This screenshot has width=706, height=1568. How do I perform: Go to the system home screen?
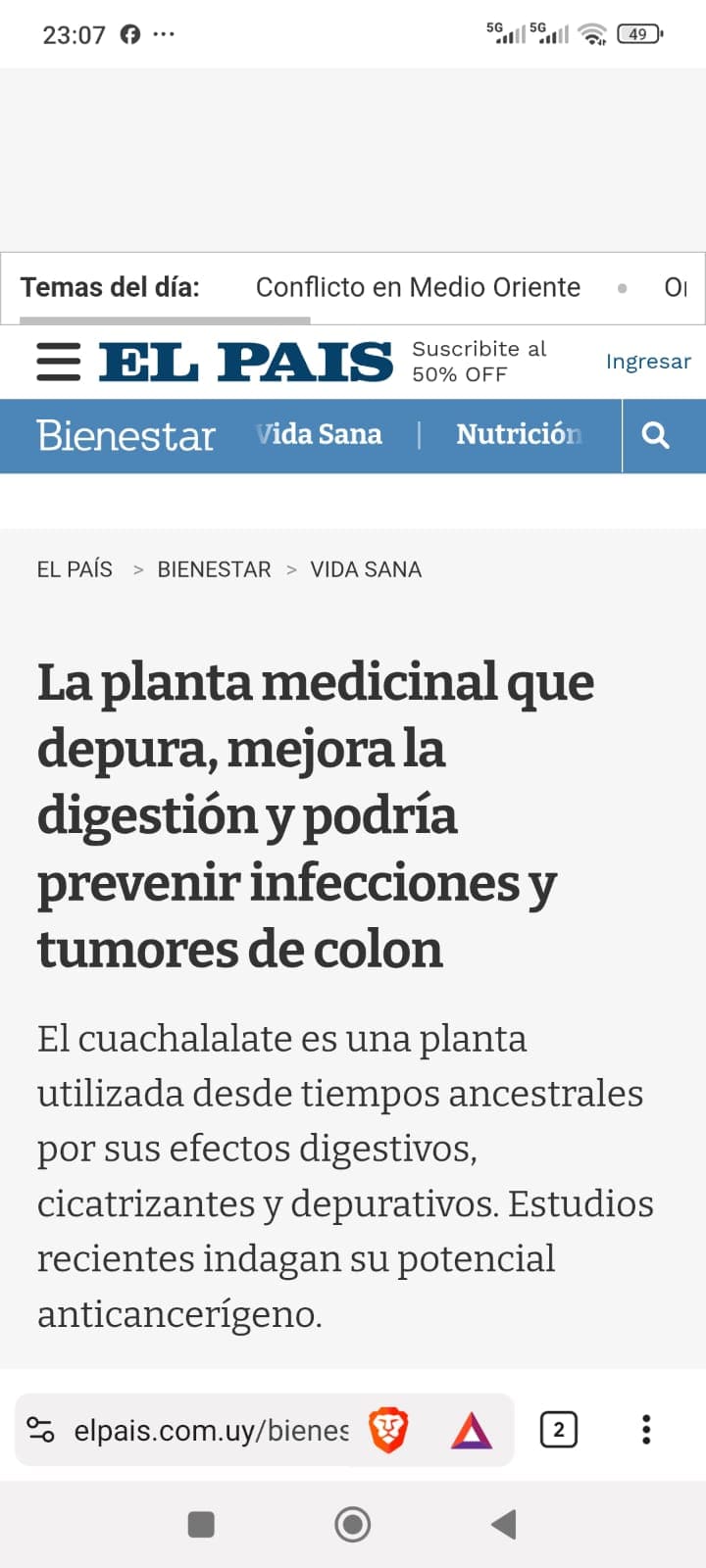click(353, 1524)
